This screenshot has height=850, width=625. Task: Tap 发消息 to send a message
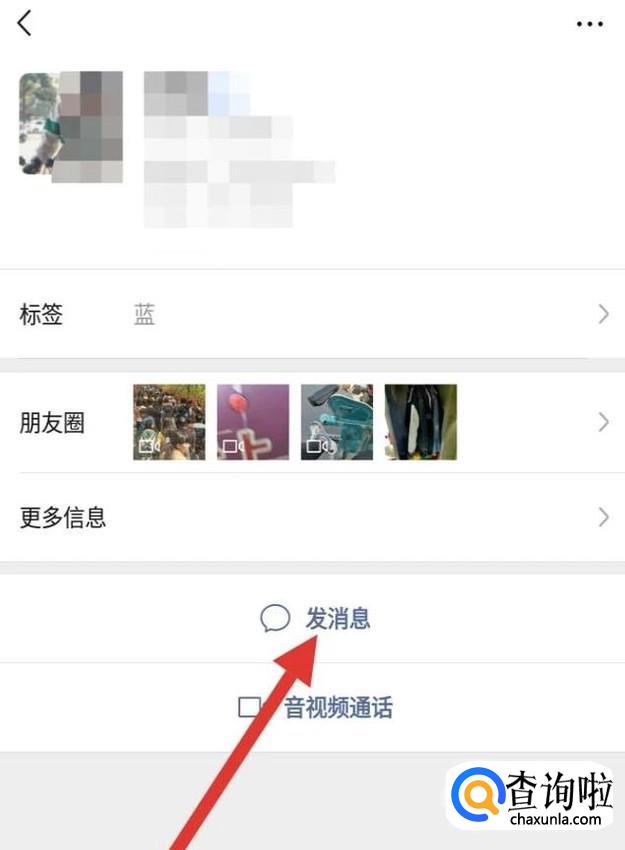tap(316, 619)
